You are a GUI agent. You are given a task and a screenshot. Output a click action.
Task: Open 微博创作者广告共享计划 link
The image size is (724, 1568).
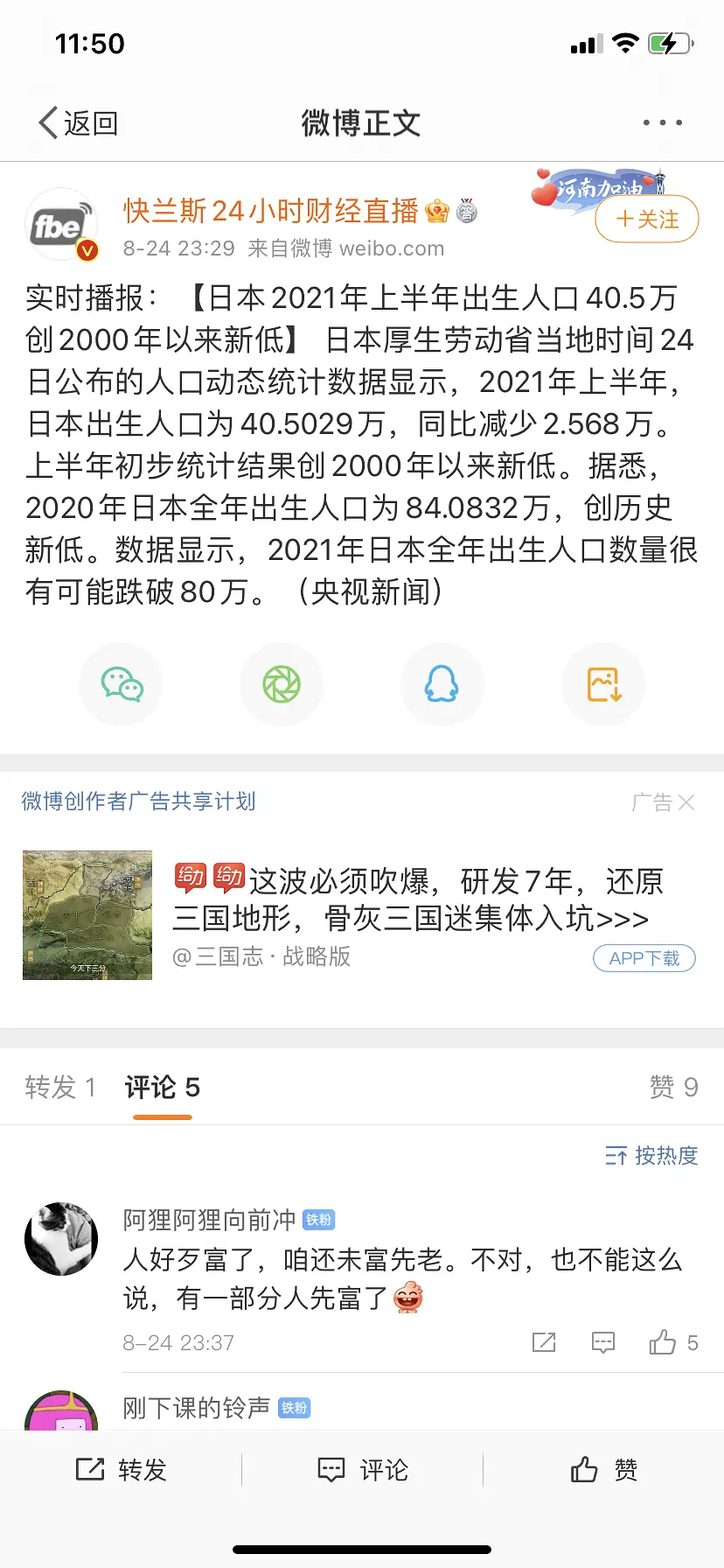(x=138, y=801)
